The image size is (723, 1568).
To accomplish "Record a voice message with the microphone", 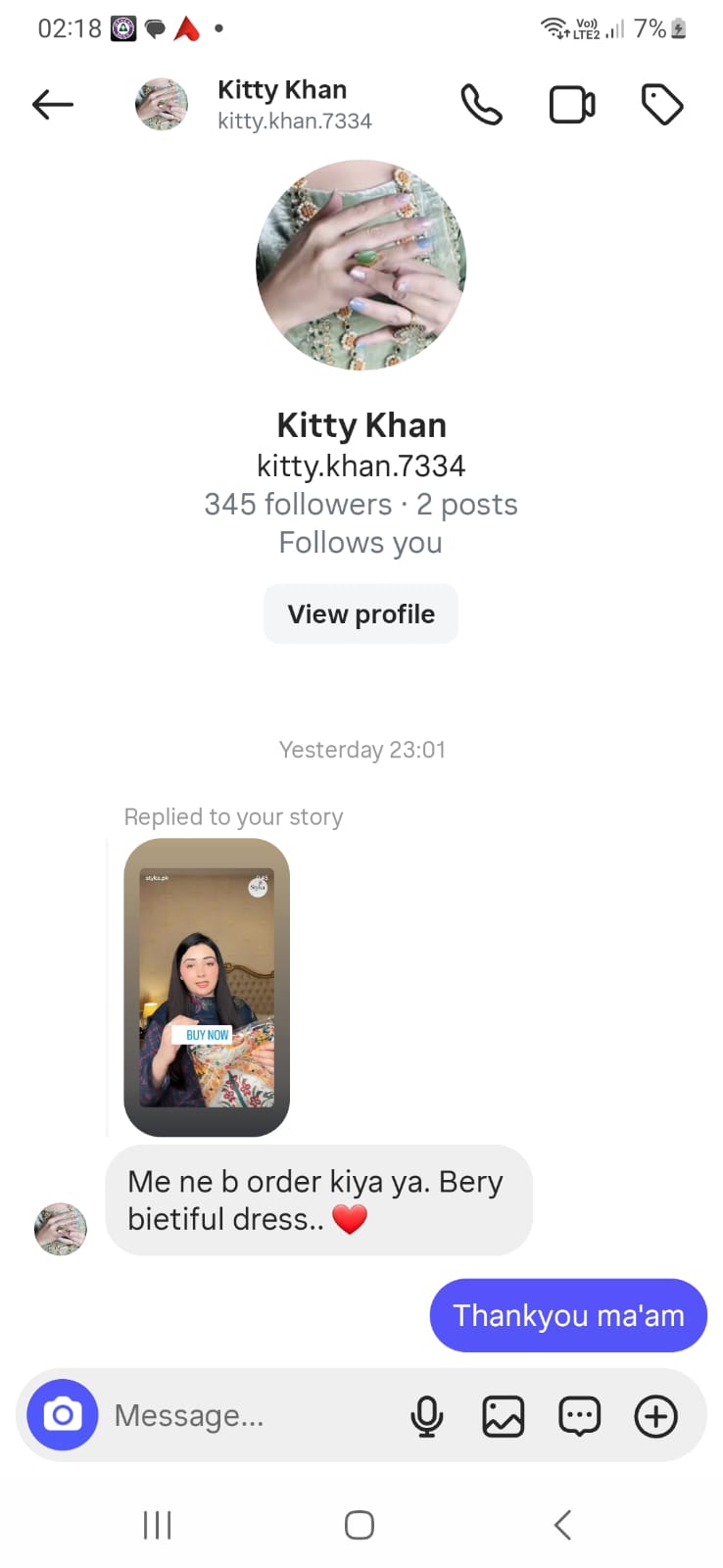I will pos(427,1416).
